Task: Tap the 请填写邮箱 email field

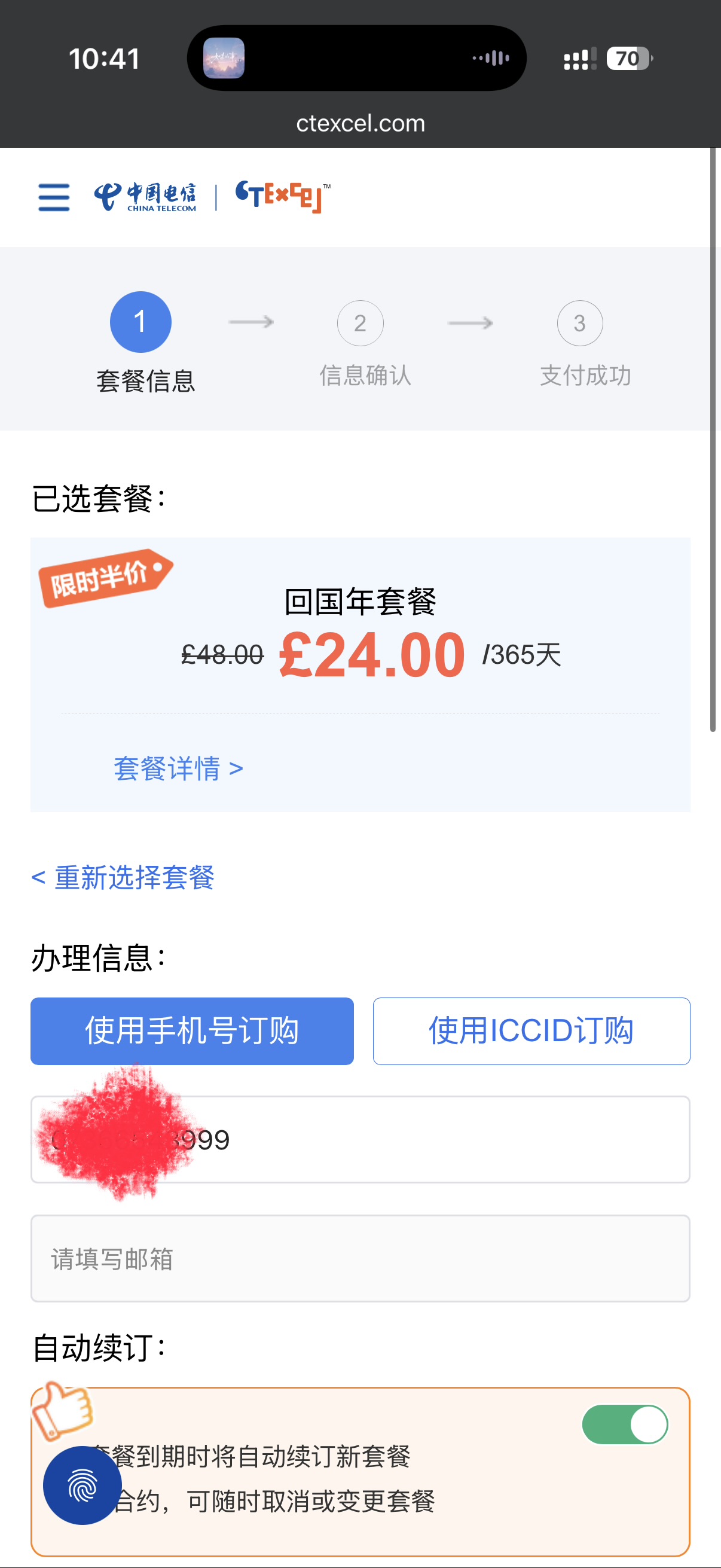Action: click(360, 1259)
